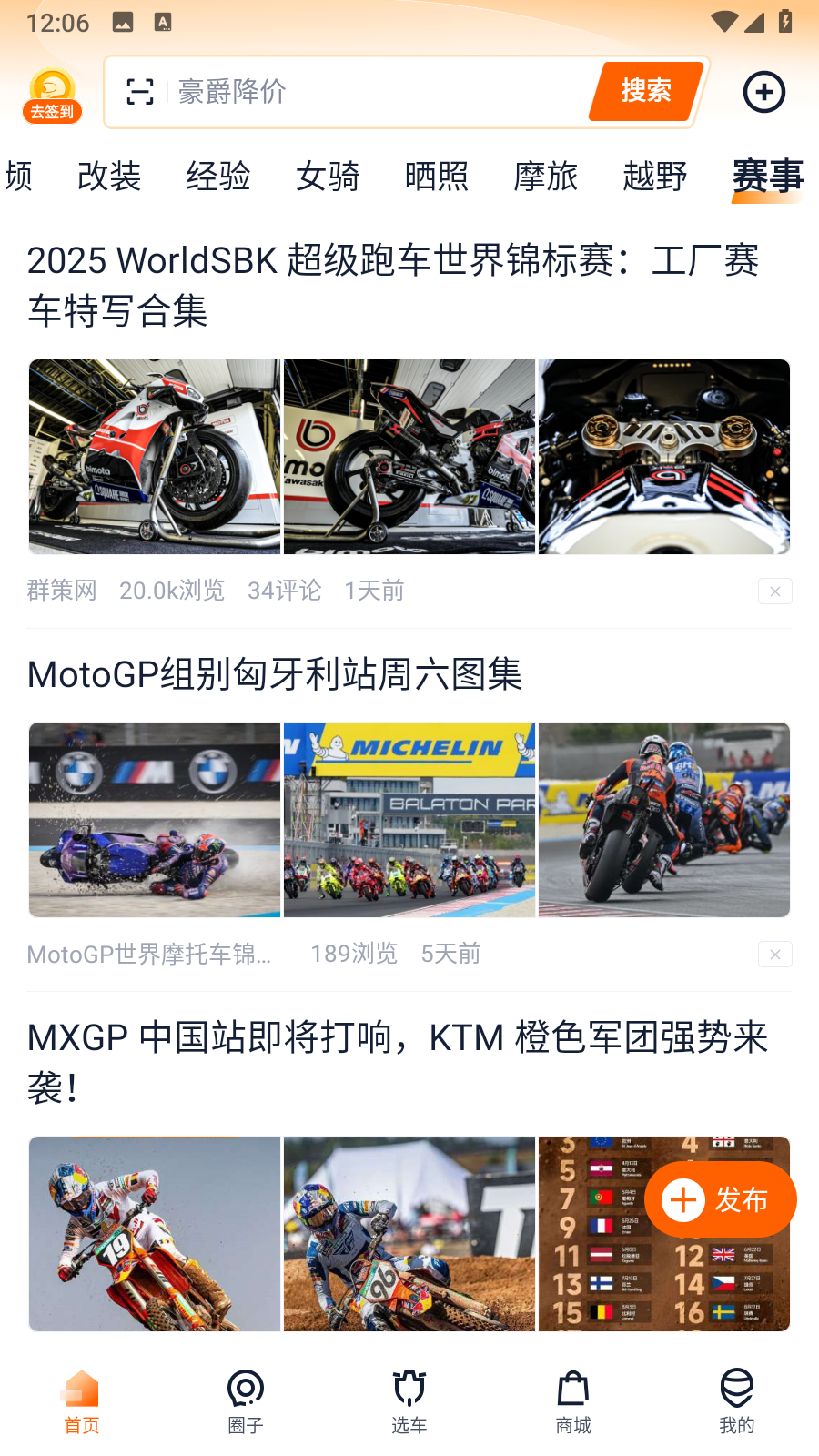The width and height of the screenshot is (819, 1456).
Task: Switch to the 越野 tab
Action: [655, 176]
